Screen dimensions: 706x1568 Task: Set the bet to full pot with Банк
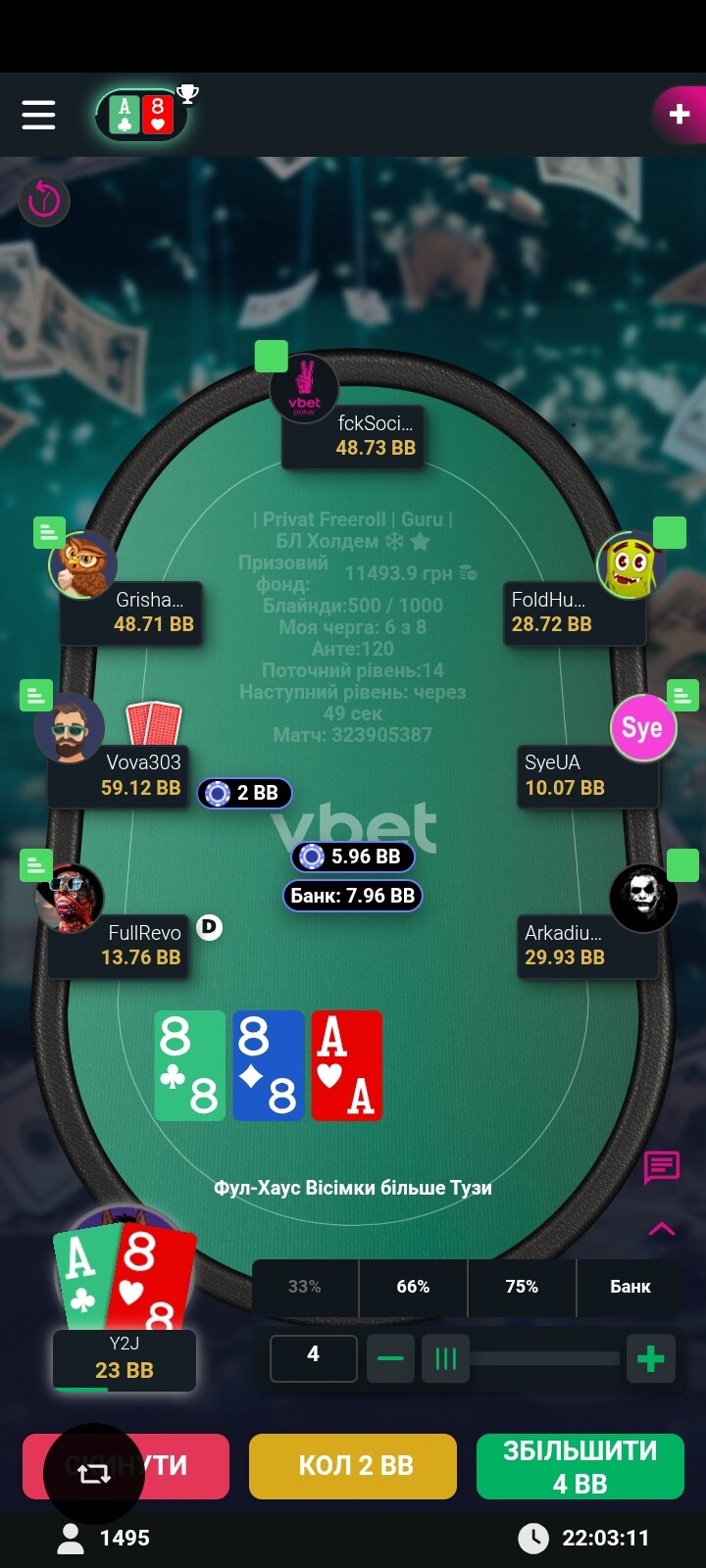630,1287
